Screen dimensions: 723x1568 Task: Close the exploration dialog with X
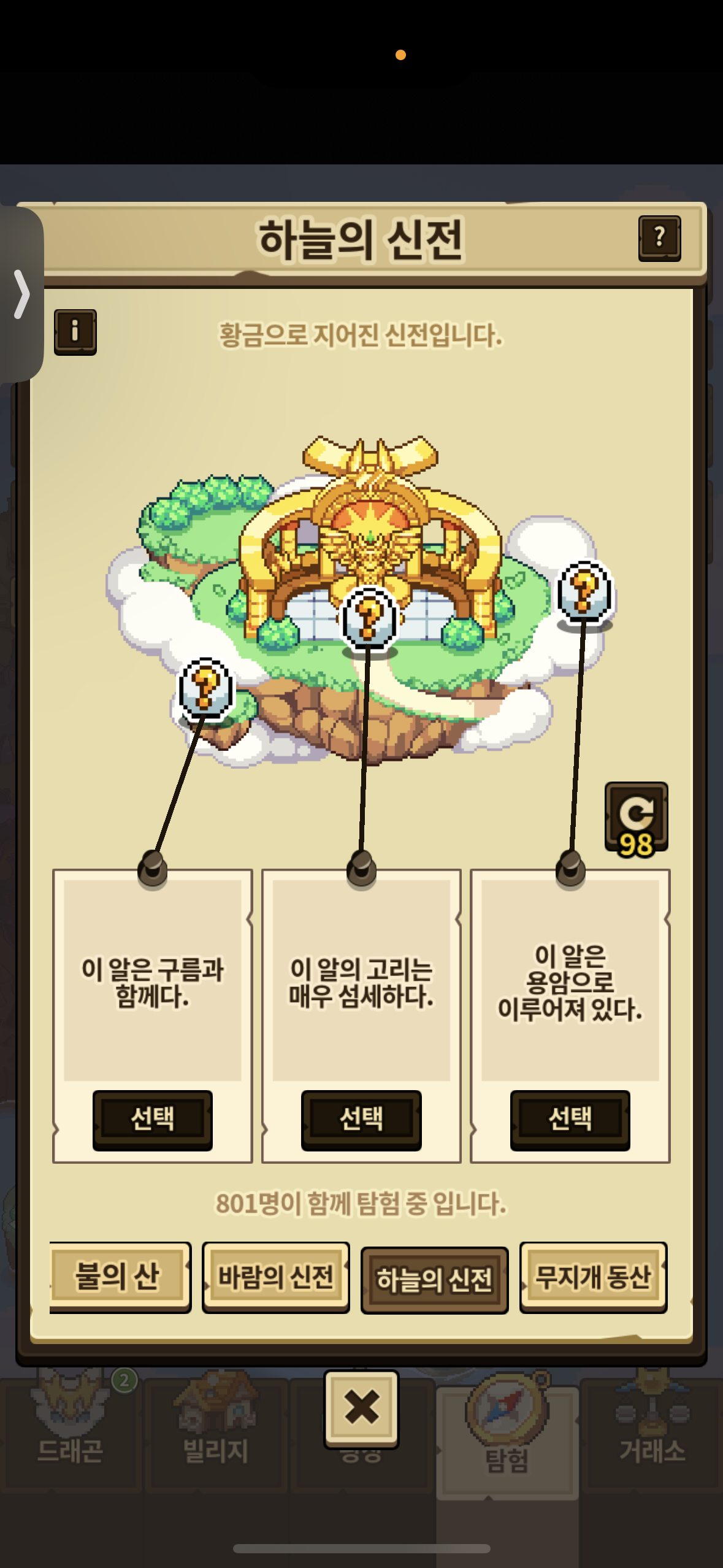(361, 1407)
